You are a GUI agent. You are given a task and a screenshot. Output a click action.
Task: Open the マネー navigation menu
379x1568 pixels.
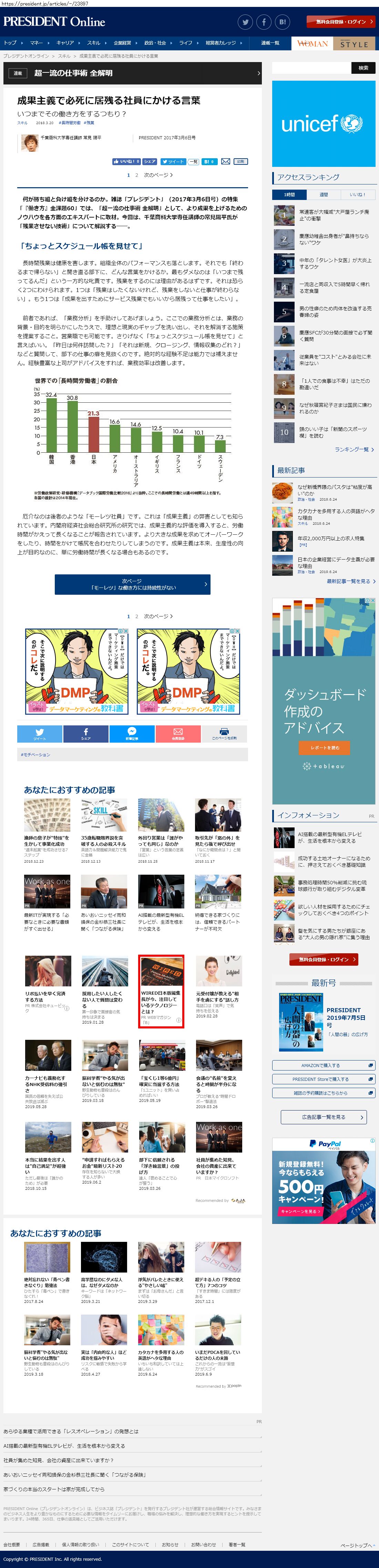tap(37, 43)
